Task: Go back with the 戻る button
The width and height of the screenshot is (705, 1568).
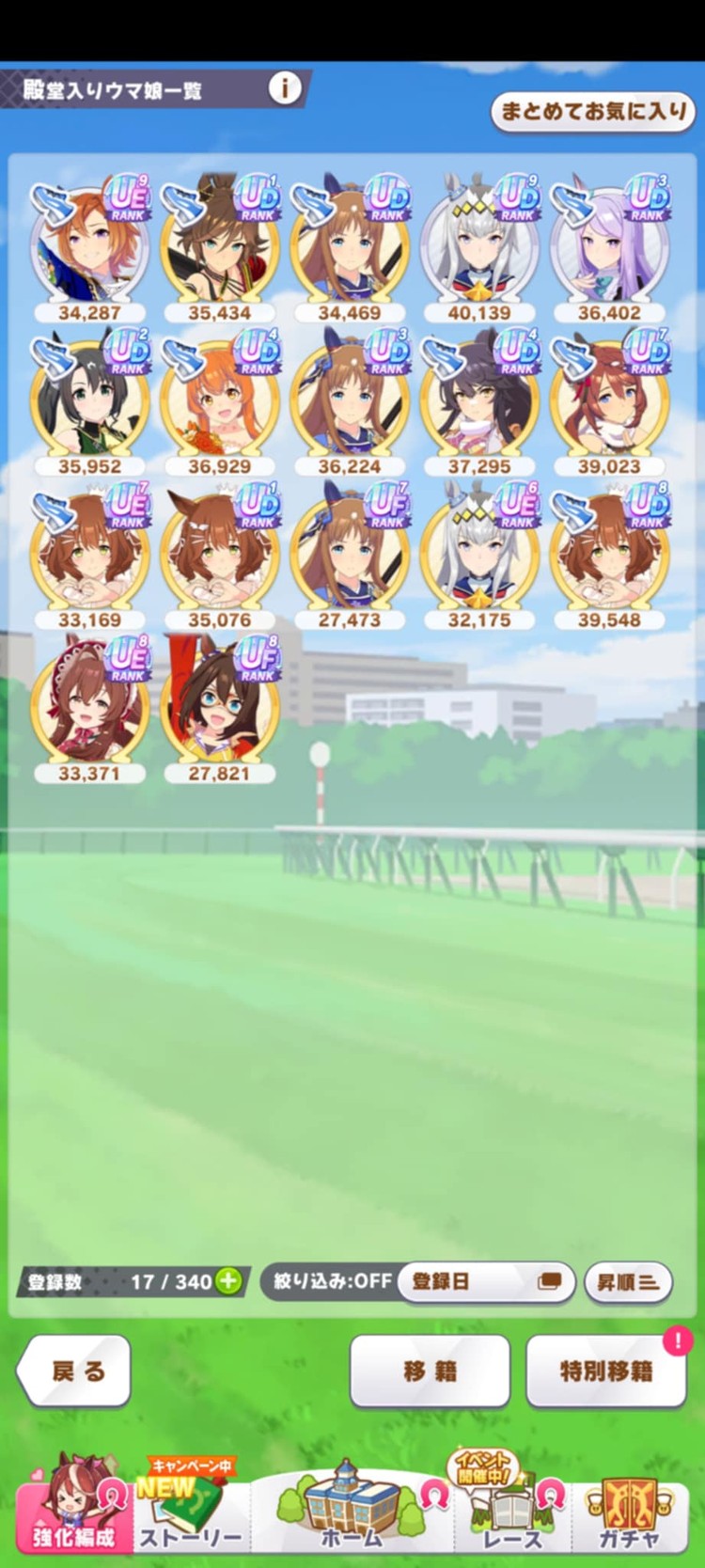Action: click(x=74, y=1371)
